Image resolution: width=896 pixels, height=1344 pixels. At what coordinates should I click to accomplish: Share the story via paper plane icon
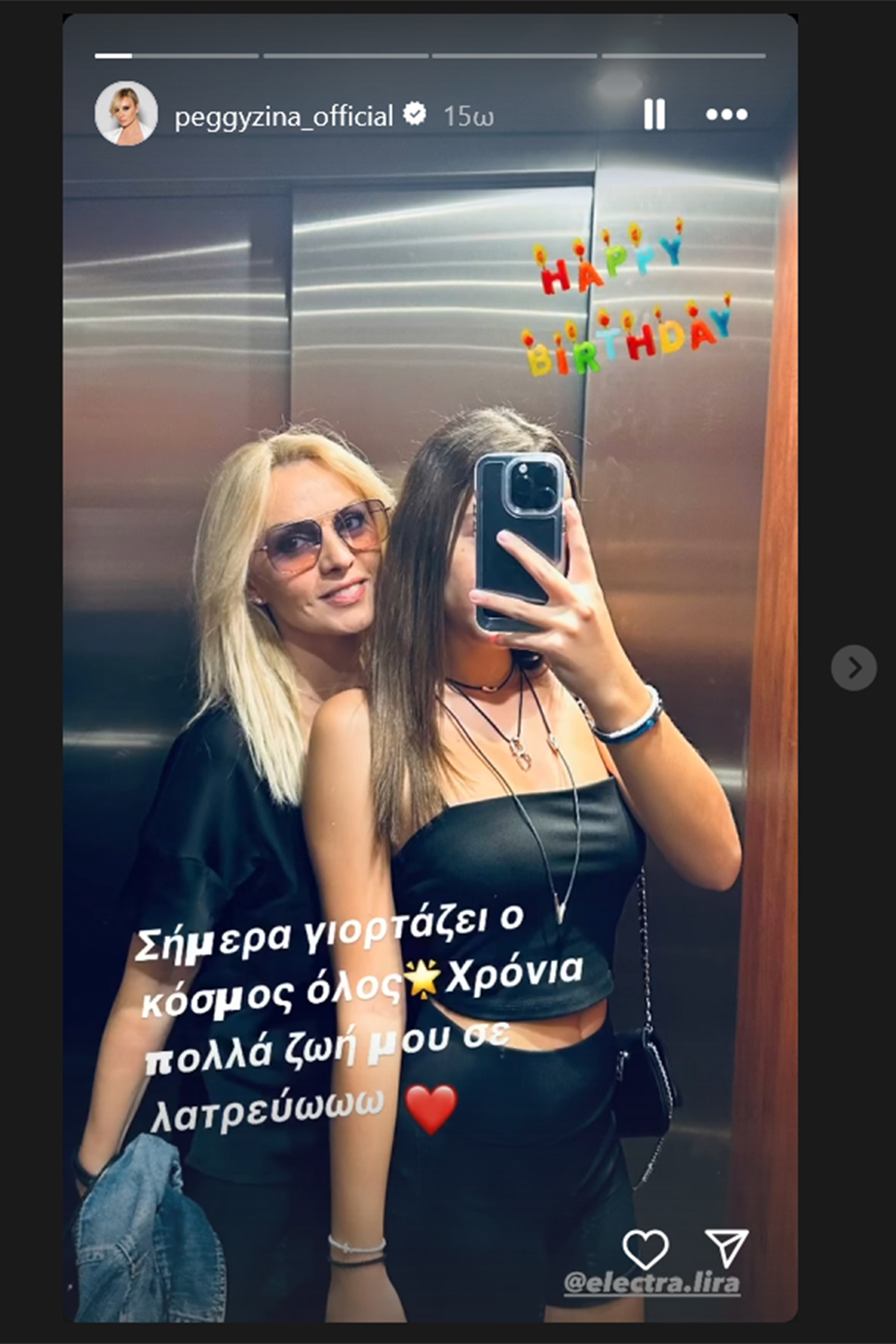[x=726, y=1247]
